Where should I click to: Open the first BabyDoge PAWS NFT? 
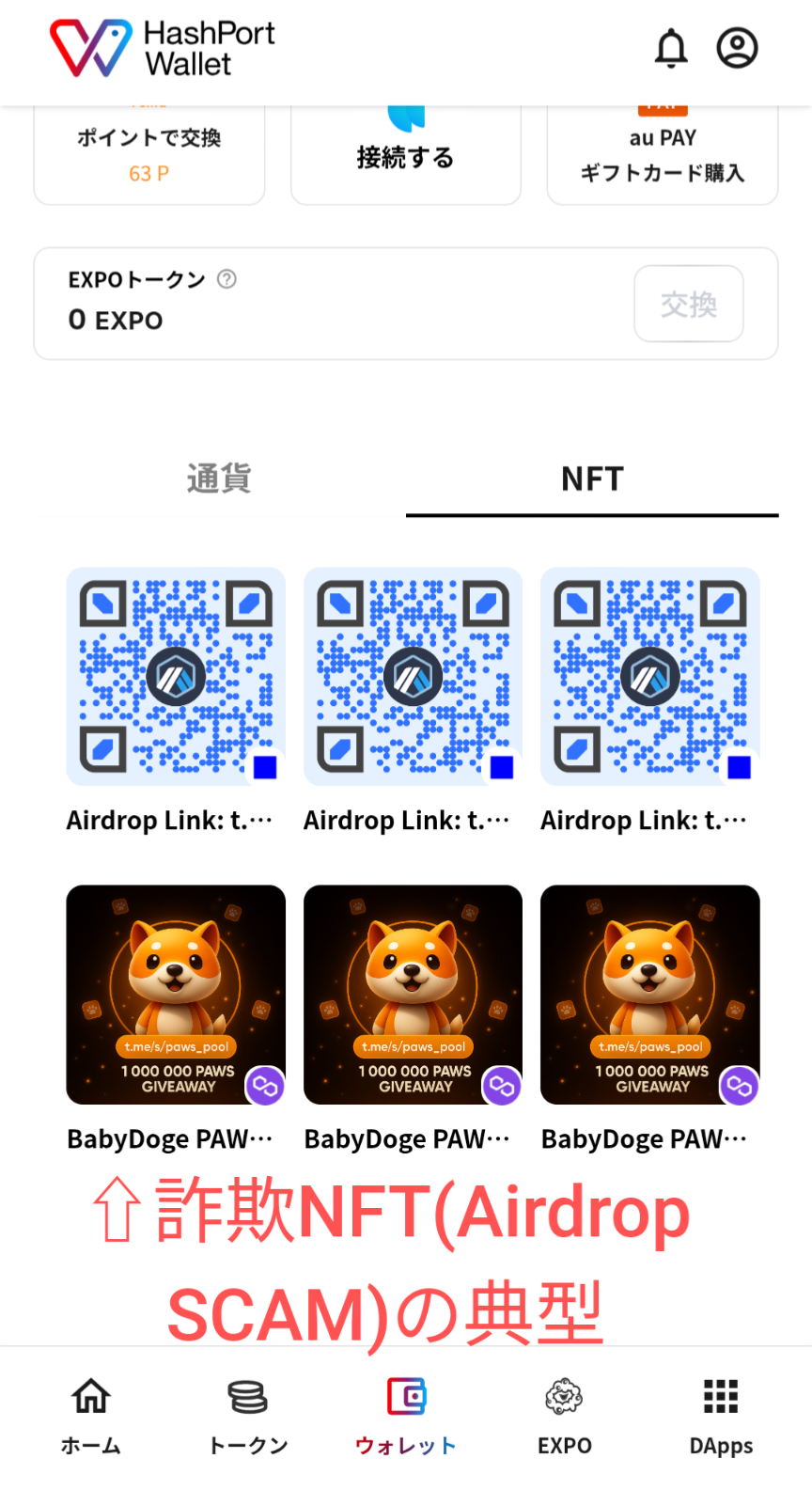[x=175, y=995]
